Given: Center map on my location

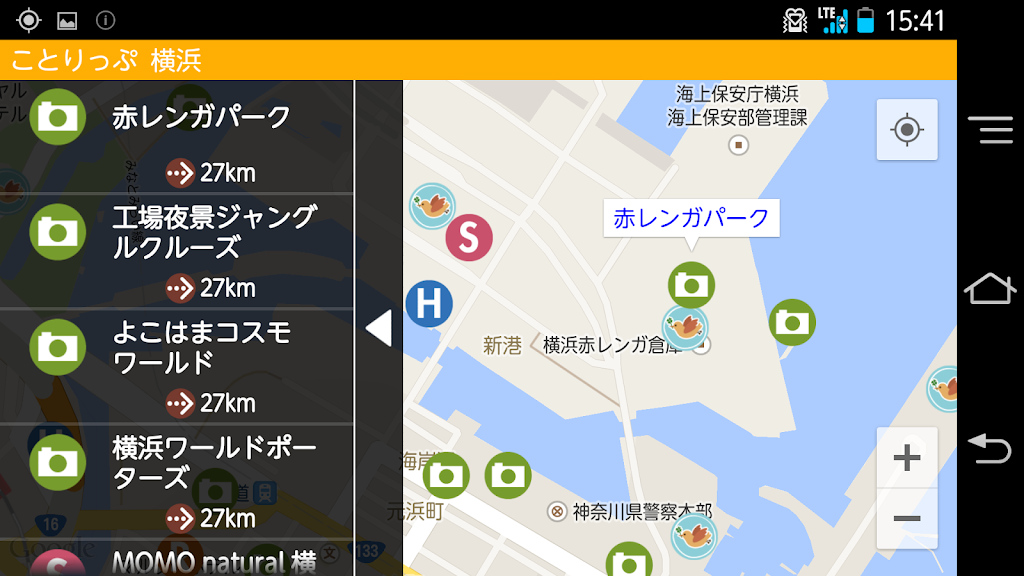Looking at the screenshot, I should click(907, 130).
